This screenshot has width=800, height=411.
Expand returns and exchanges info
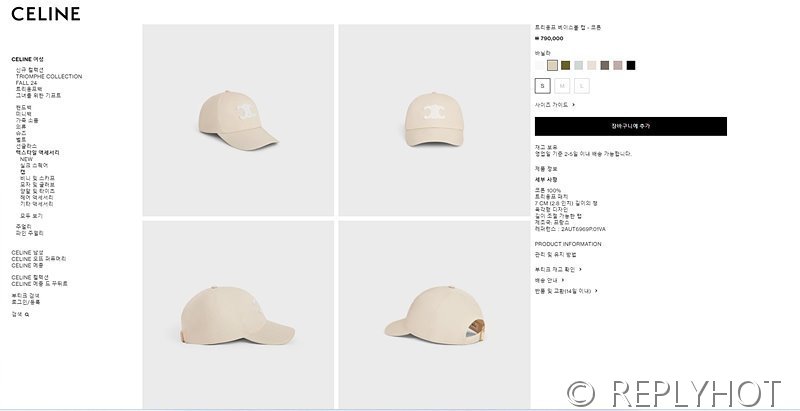coord(566,290)
